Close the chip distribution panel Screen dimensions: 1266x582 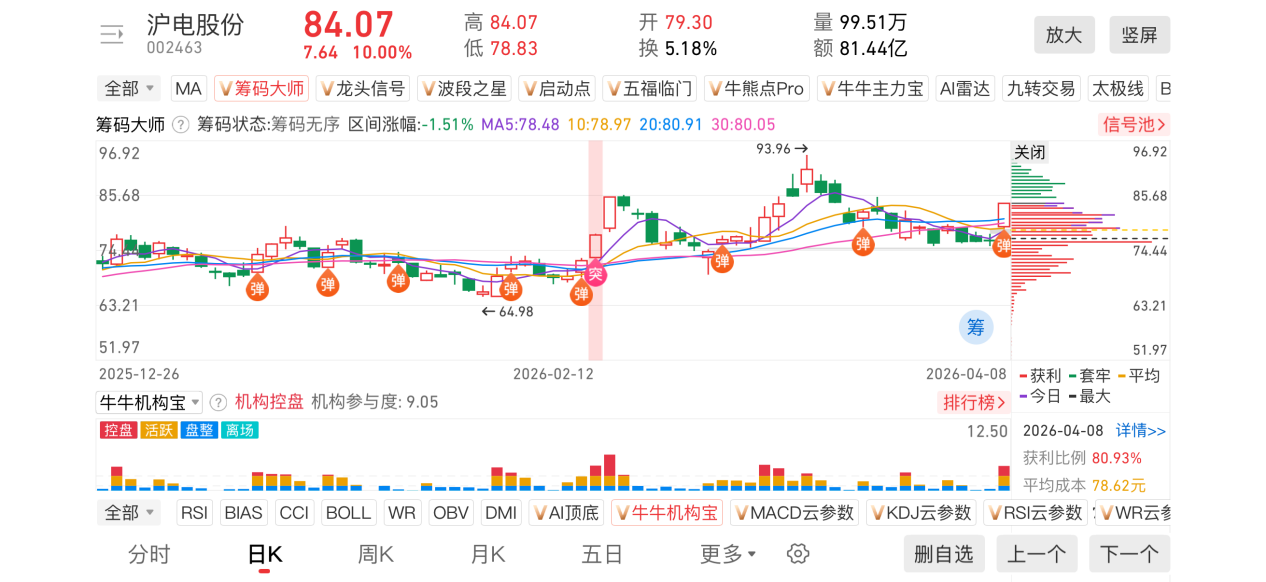(1030, 153)
